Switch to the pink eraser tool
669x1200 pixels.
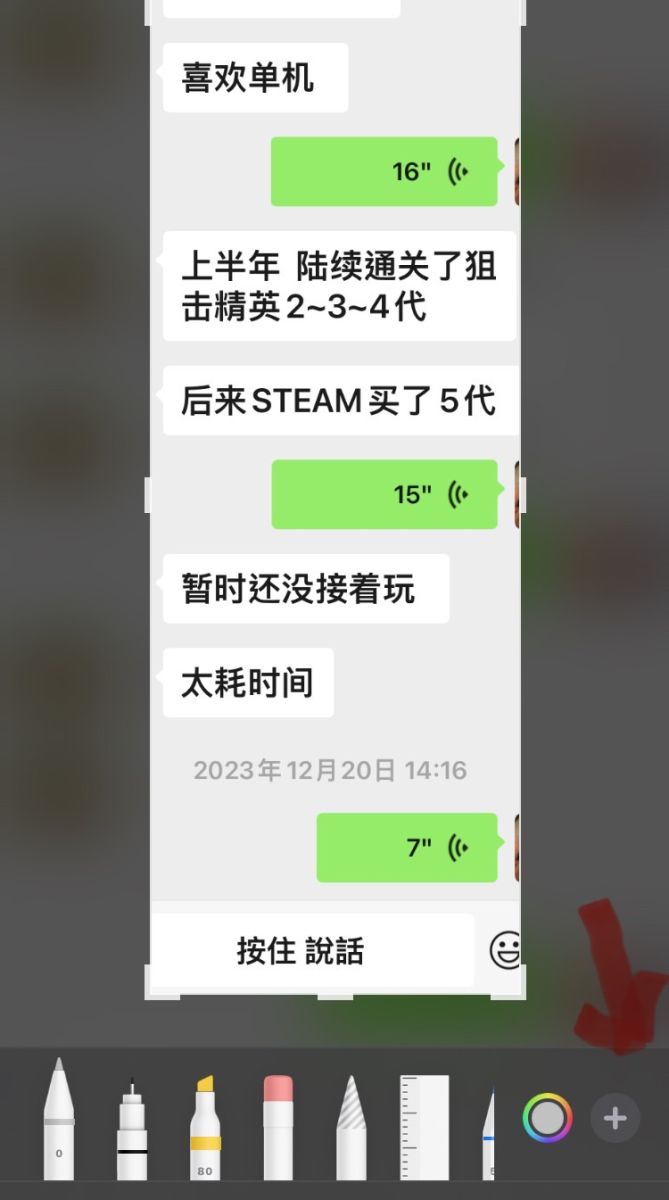[x=278, y=1130]
